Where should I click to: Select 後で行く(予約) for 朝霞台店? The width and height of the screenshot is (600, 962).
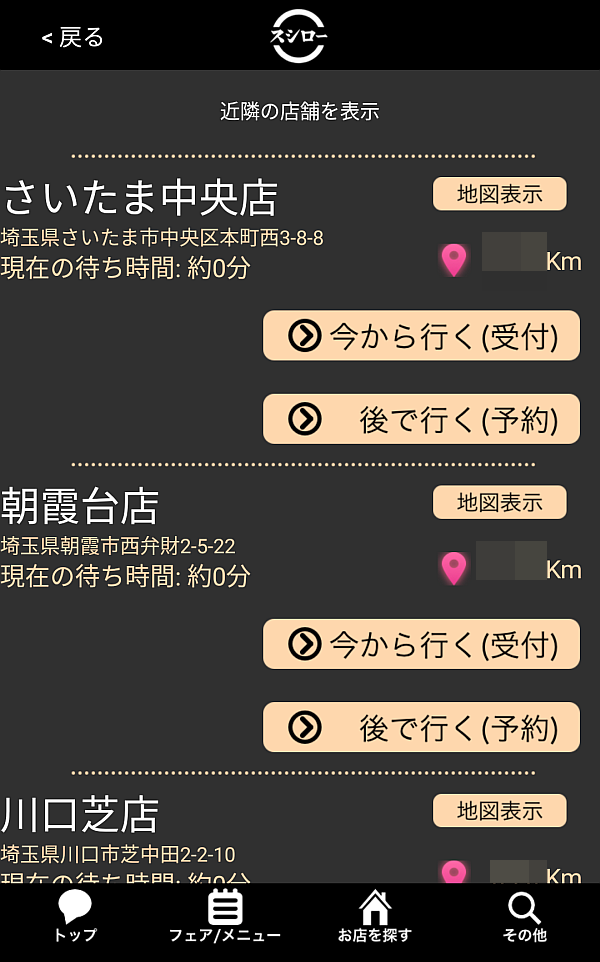(x=421, y=727)
